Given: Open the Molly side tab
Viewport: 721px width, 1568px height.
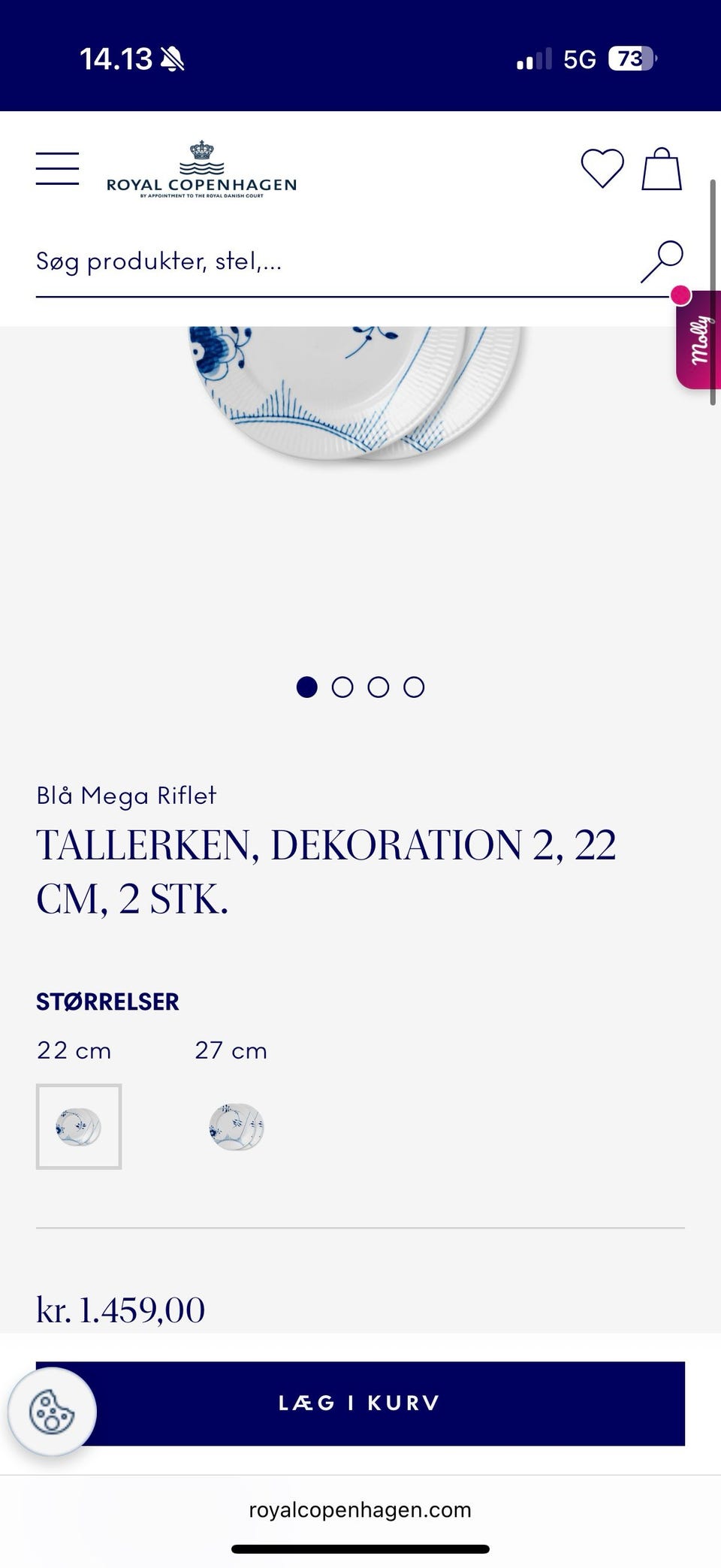Looking at the screenshot, I should [x=699, y=340].
